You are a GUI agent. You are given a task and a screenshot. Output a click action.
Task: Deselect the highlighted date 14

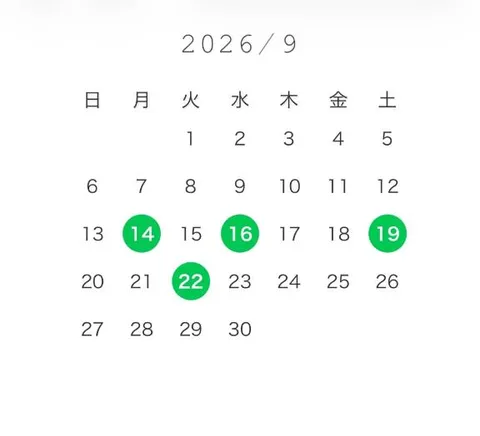[x=142, y=233]
